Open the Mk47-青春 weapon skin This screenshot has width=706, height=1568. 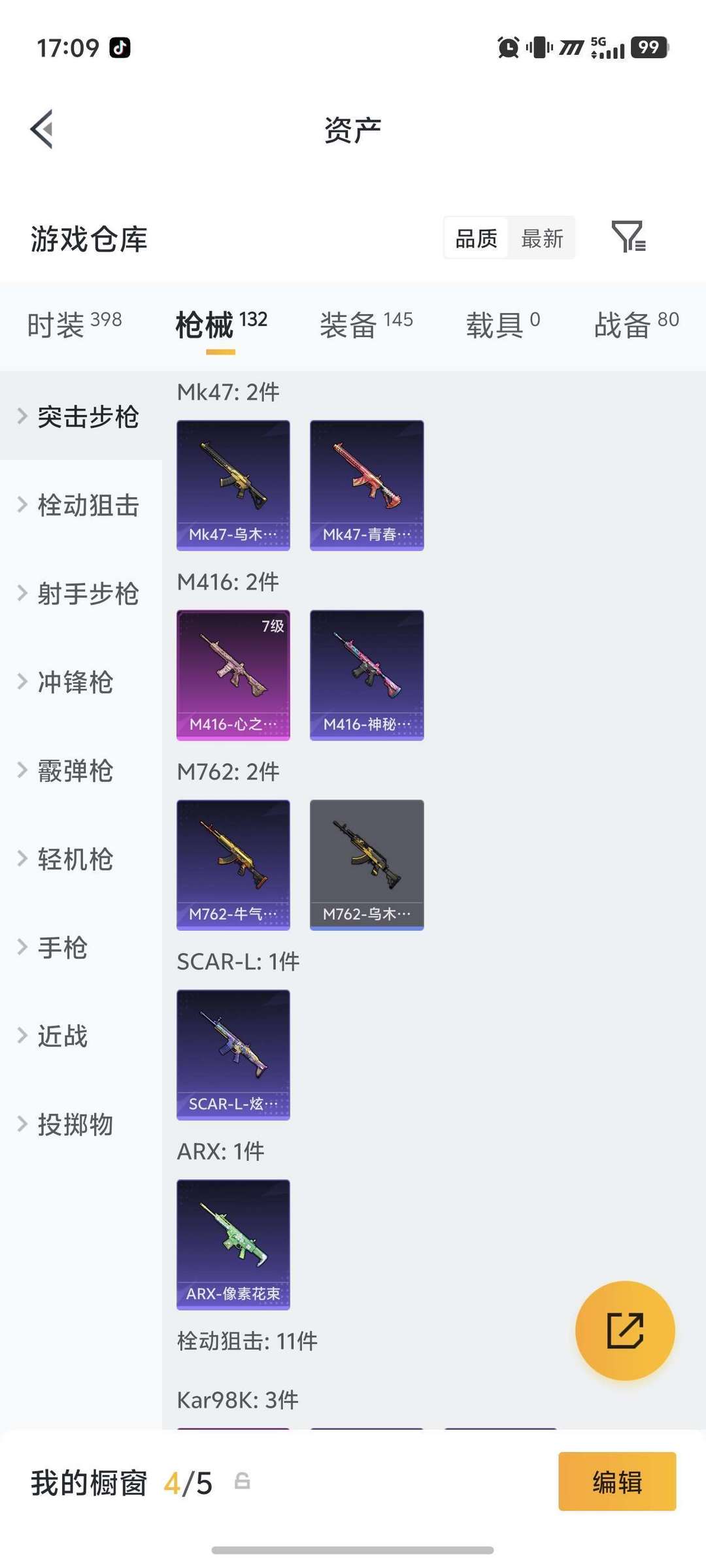[x=367, y=485]
